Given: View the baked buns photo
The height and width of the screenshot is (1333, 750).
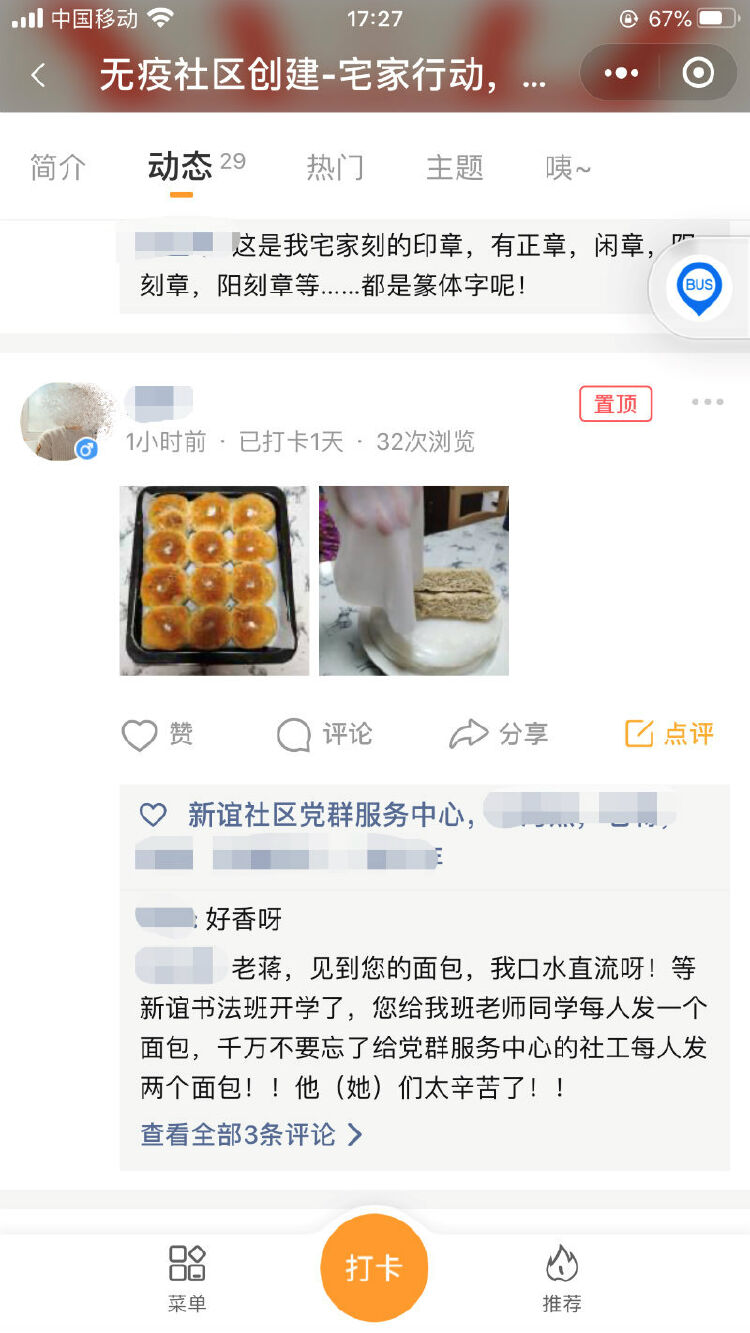Looking at the screenshot, I should pos(214,580).
